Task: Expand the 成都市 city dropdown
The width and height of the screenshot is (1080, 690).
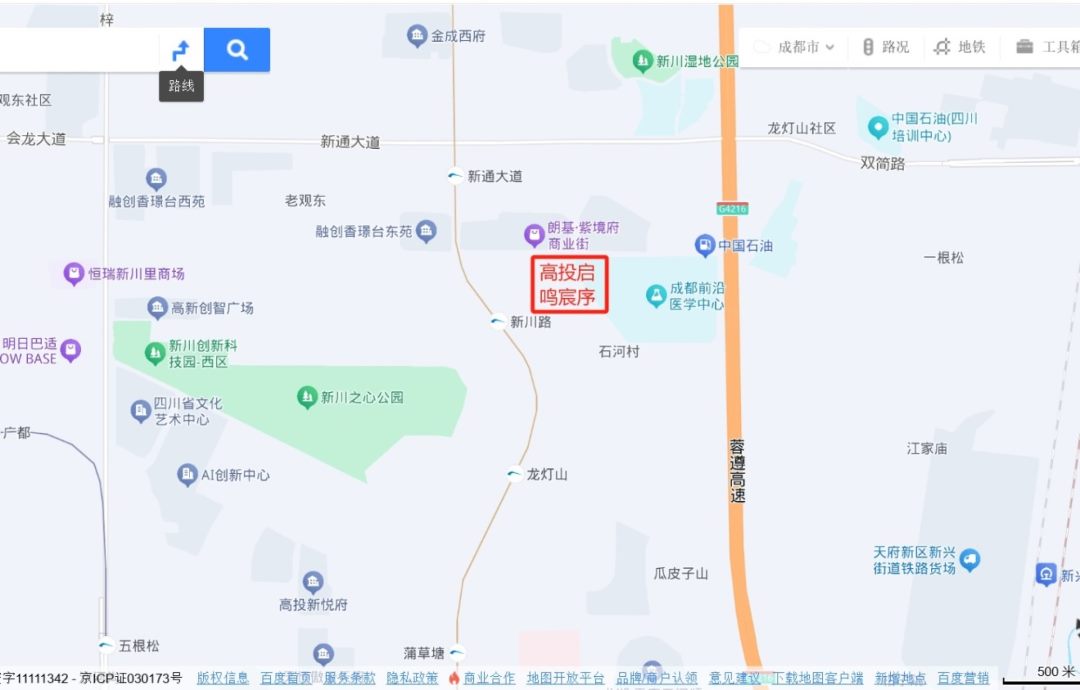Action: click(794, 47)
